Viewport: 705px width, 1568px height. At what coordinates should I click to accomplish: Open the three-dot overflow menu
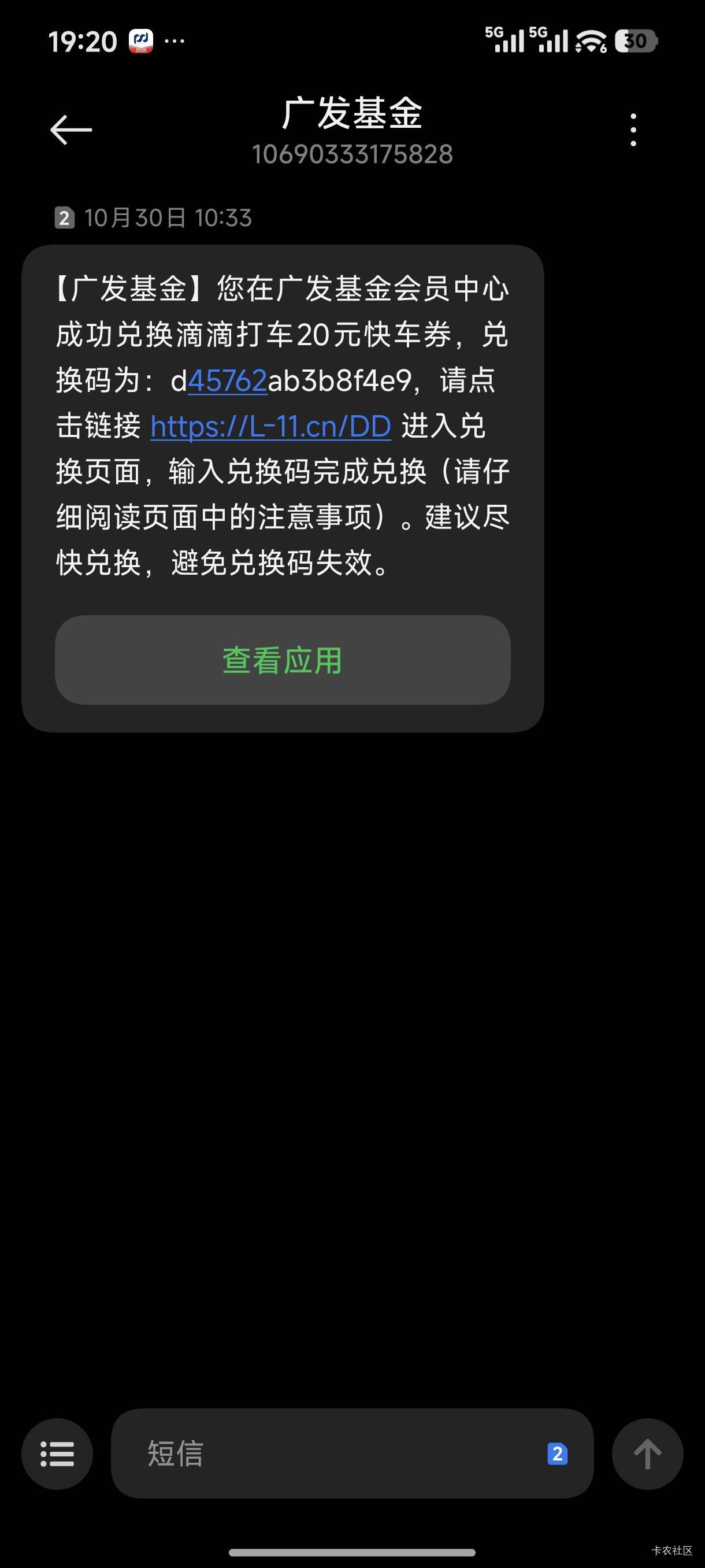click(x=633, y=130)
